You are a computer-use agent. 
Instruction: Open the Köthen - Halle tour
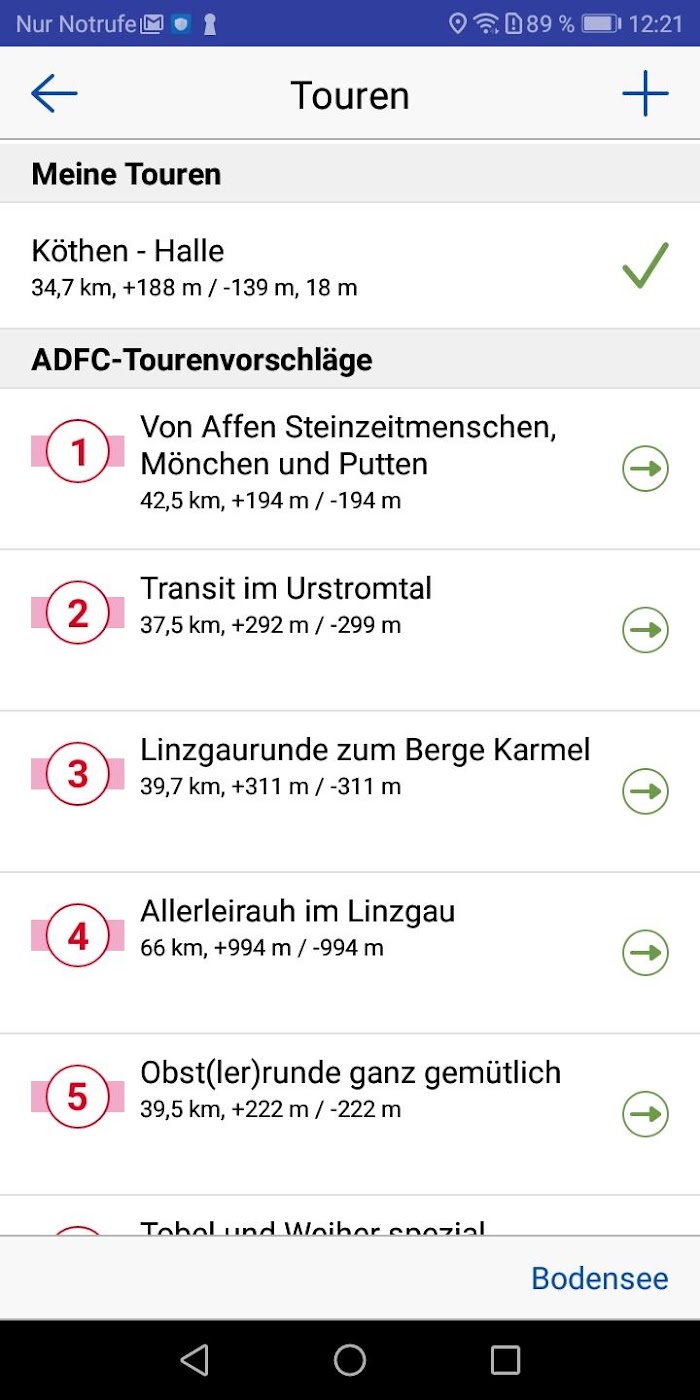click(350, 265)
